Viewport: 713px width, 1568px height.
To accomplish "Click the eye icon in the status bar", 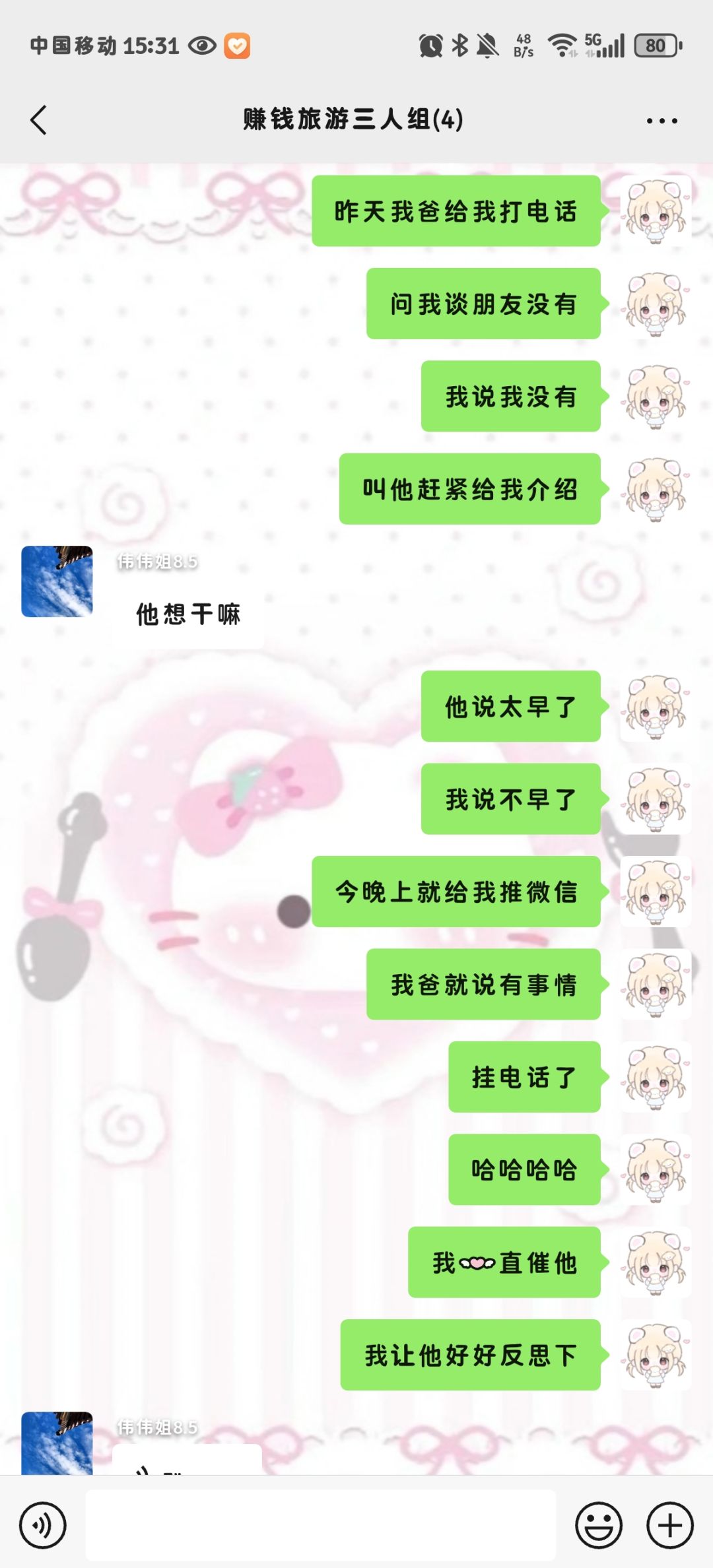I will pos(201,45).
